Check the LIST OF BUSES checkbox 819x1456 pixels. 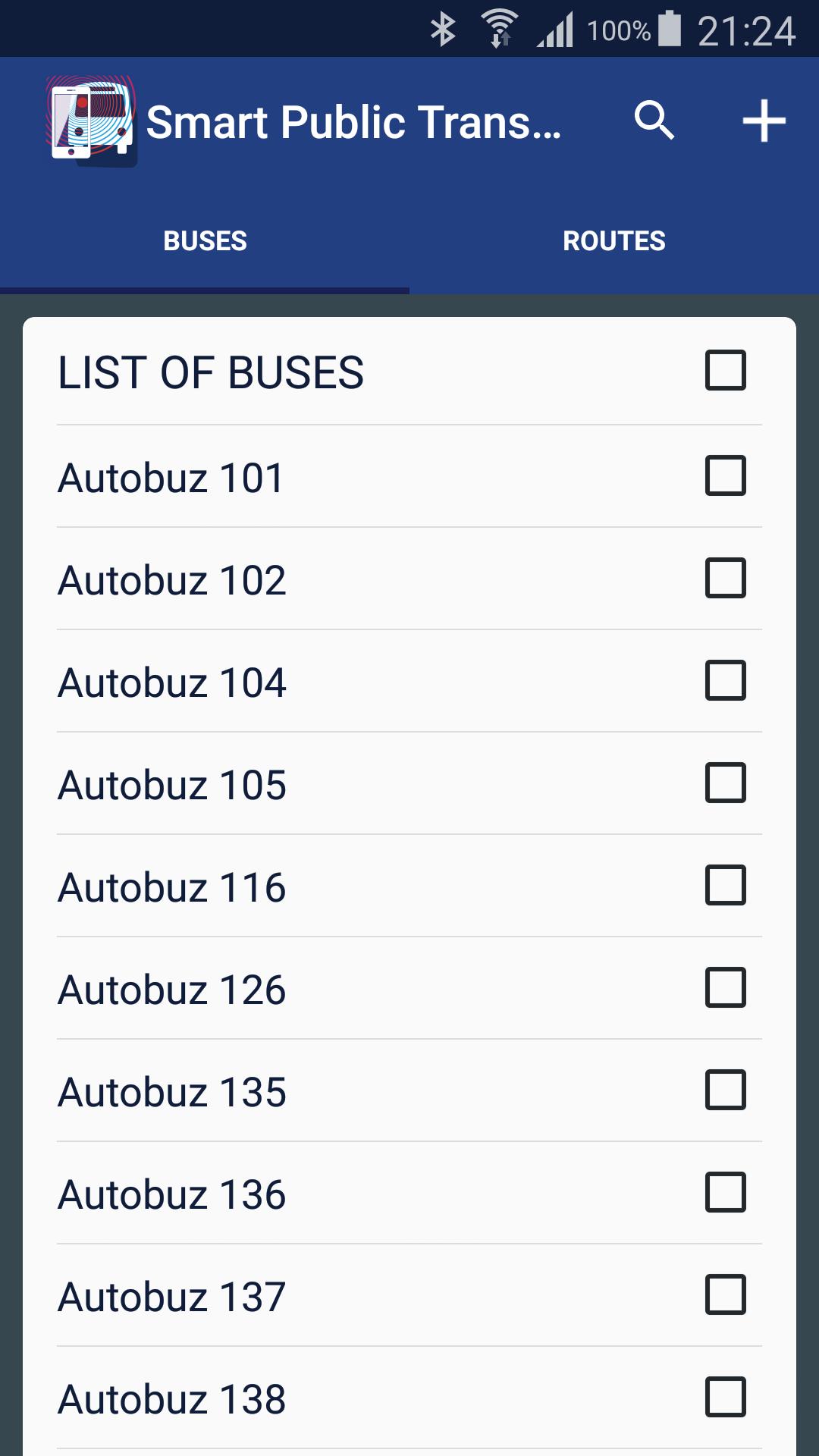click(x=726, y=372)
